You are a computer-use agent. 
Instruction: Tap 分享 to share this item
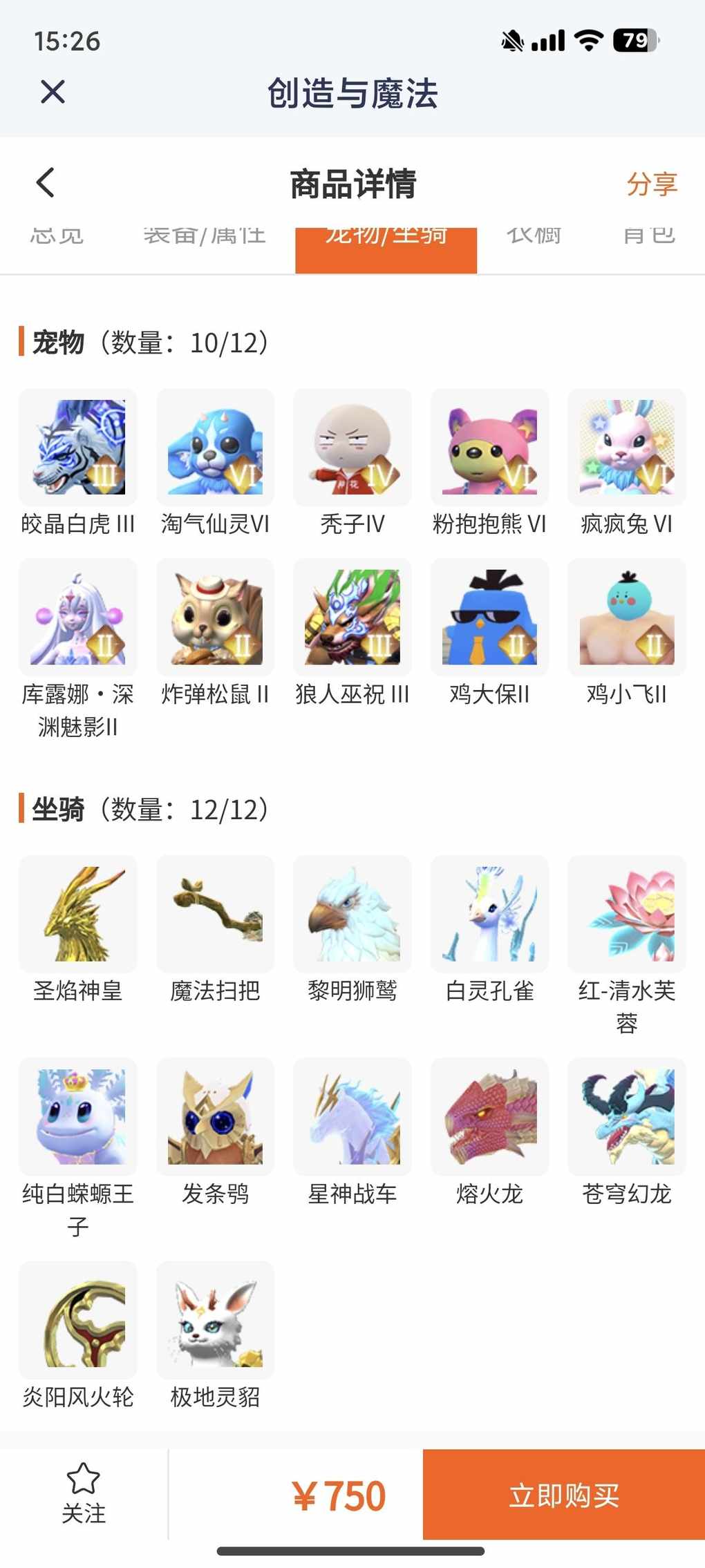tap(652, 184)
